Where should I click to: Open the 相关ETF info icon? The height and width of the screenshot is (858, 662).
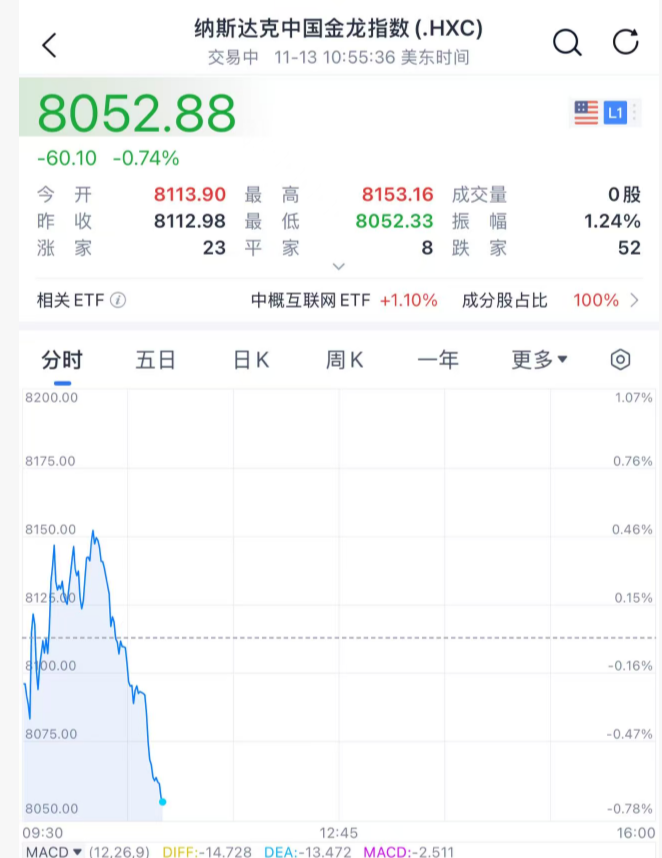click(x=118, y=300)
